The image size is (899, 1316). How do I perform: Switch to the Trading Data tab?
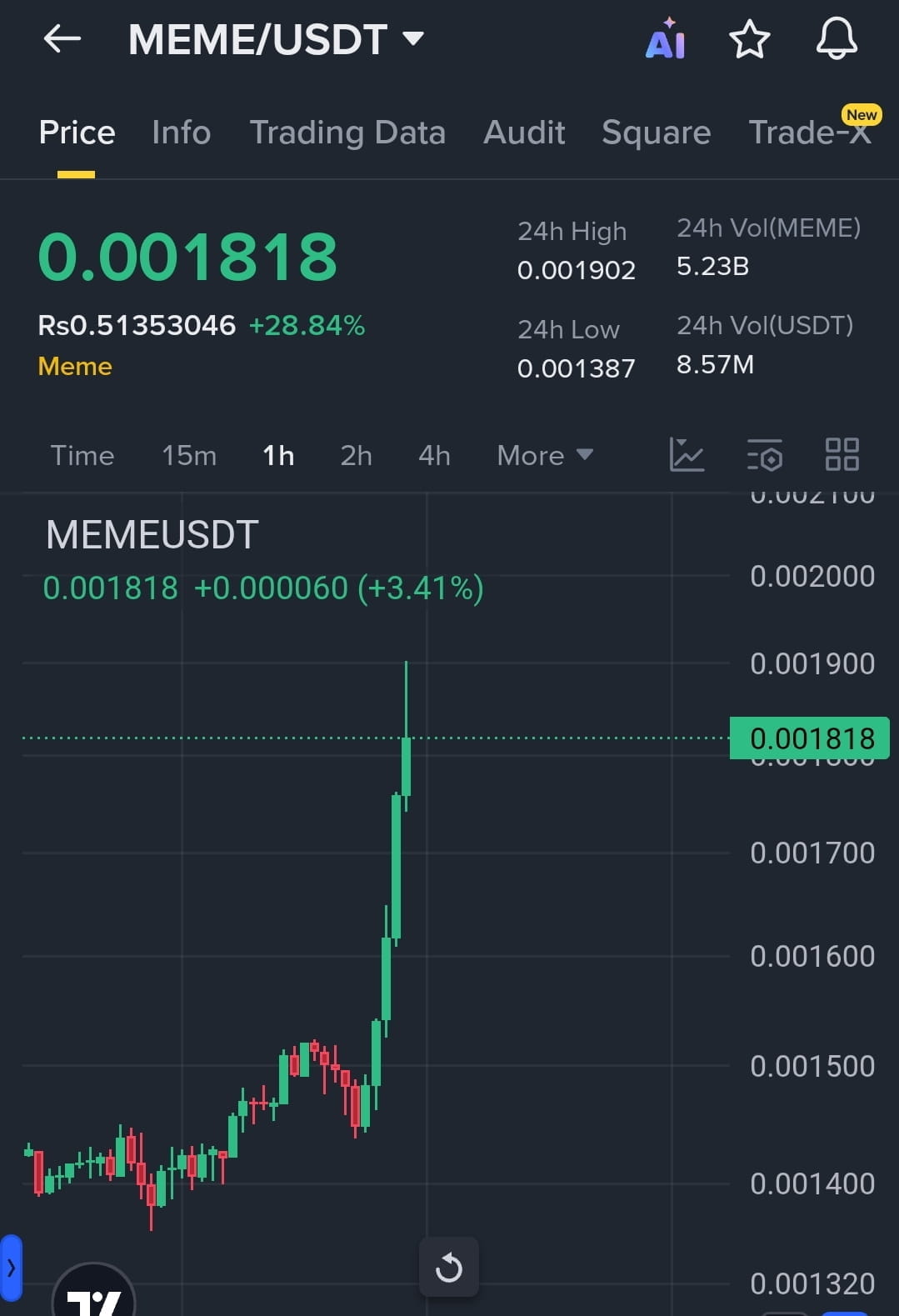tap(347, 133)
